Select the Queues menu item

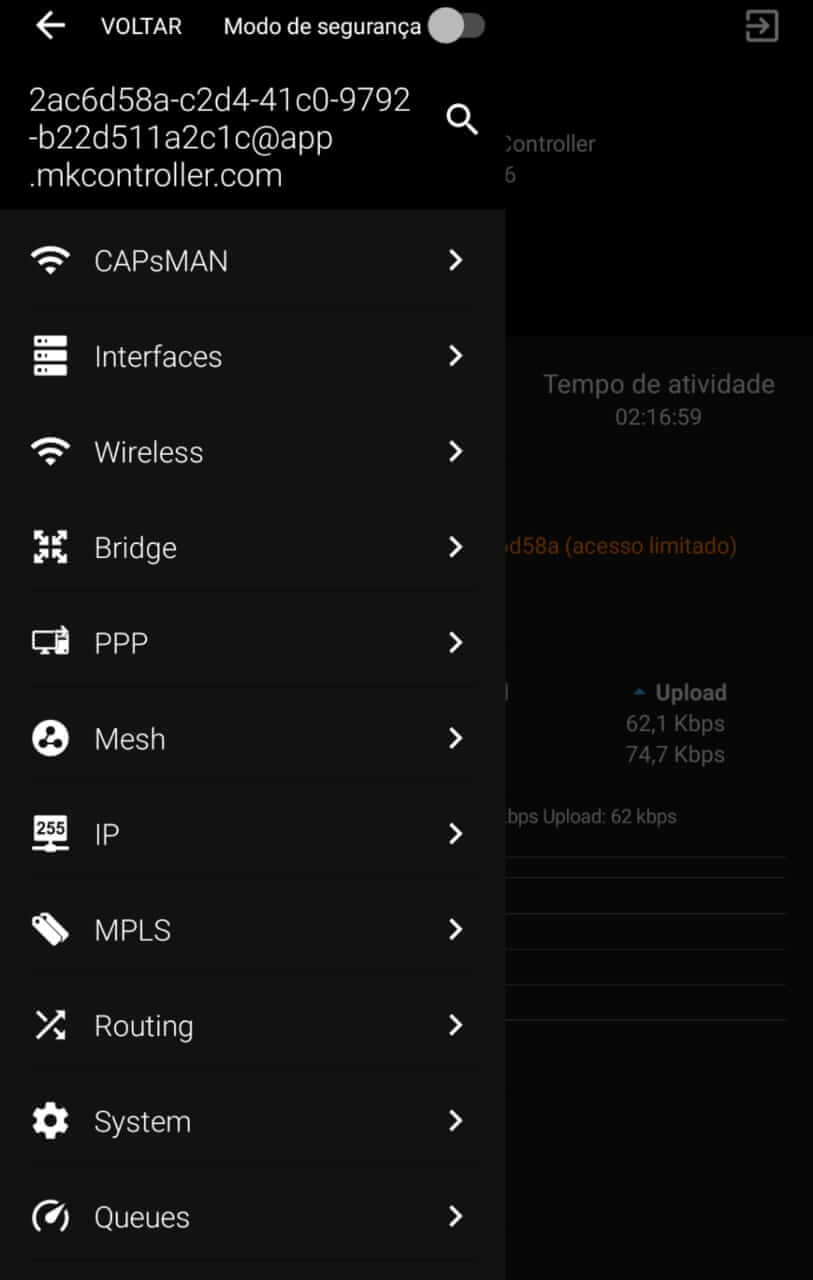coord(250,1217)
